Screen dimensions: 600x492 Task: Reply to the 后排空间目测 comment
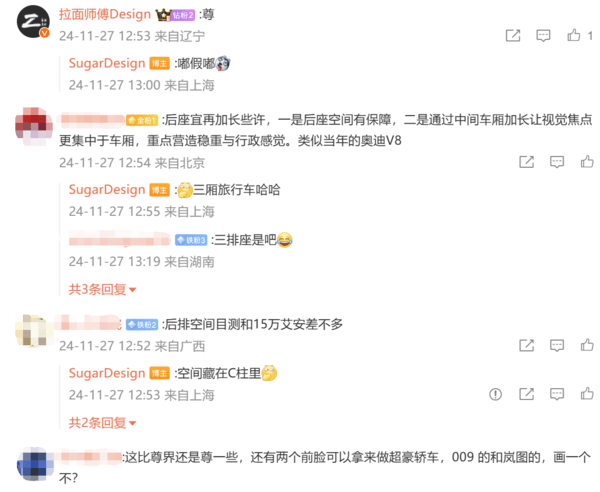(554, 346)
